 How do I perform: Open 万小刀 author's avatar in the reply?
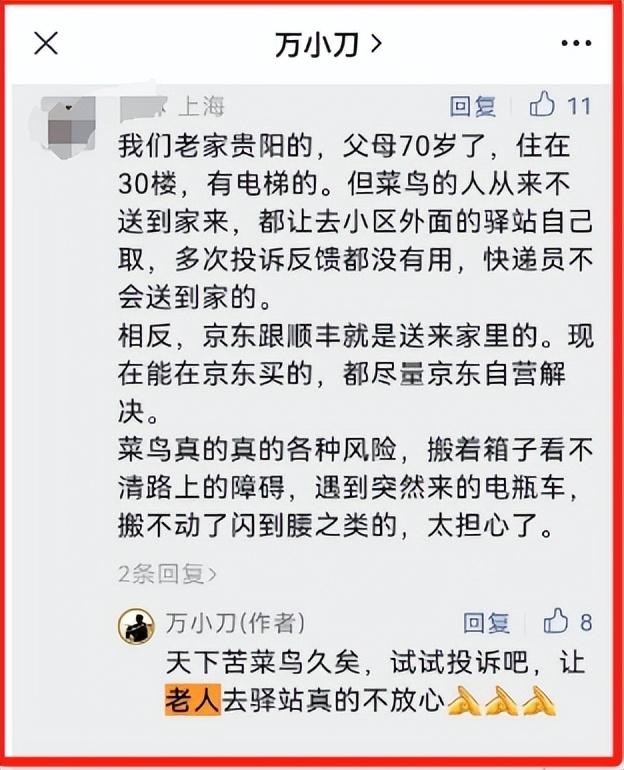click(x=136, y=625)
